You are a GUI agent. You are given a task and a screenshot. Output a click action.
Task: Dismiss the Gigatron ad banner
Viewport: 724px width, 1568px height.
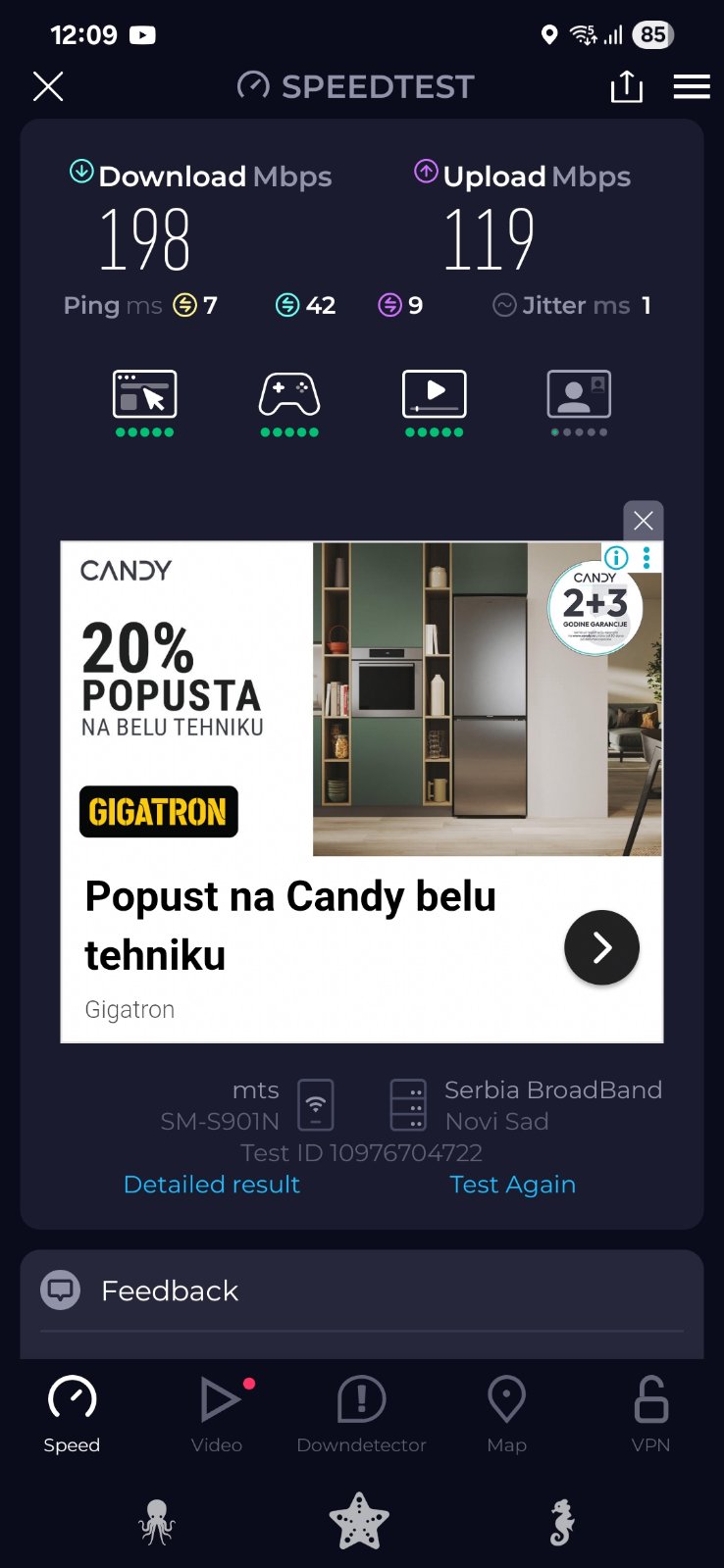pos(644,521)
